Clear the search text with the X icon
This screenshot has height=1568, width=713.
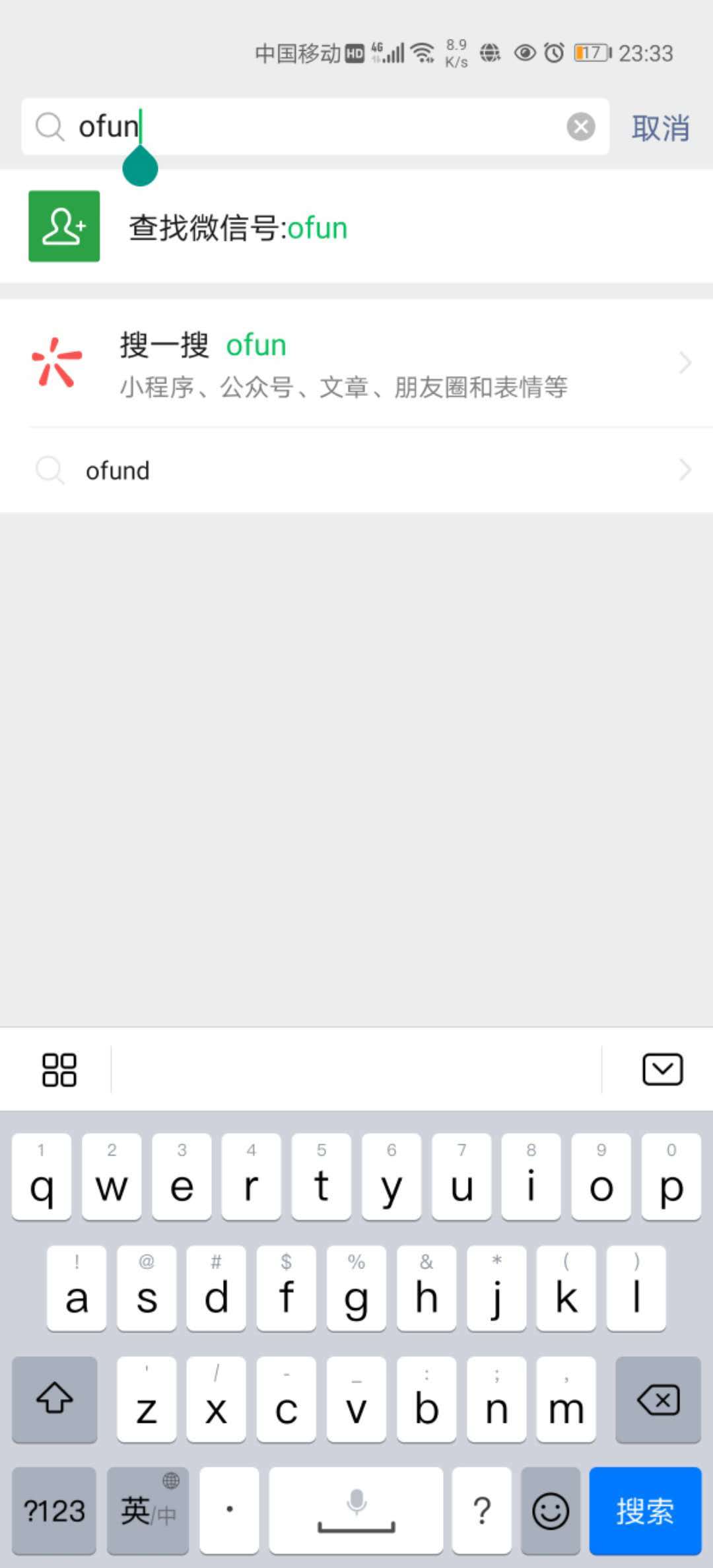[580, 126]
